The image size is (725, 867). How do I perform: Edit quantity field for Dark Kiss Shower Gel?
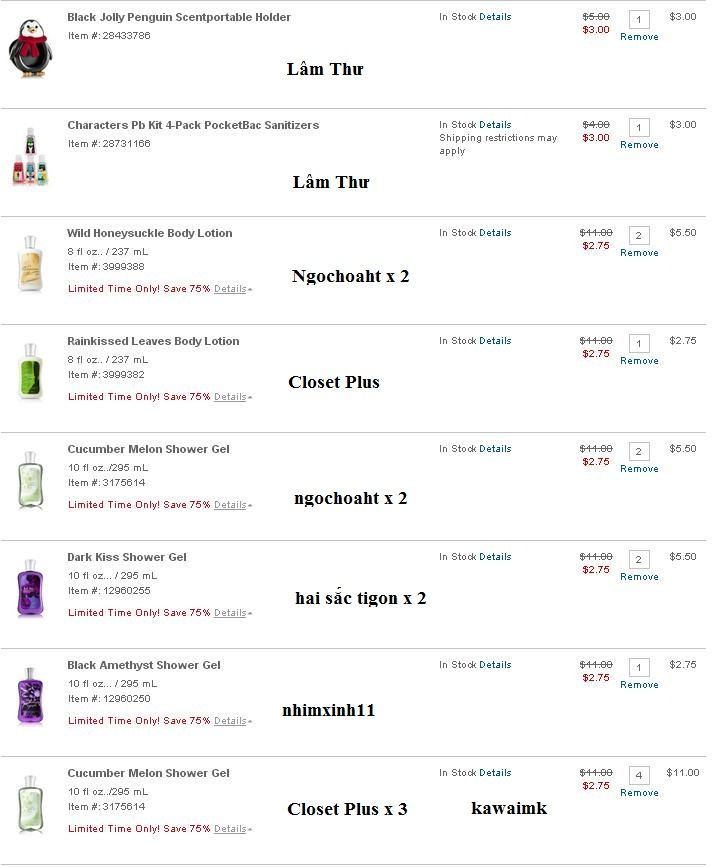(x=640, y=559)
